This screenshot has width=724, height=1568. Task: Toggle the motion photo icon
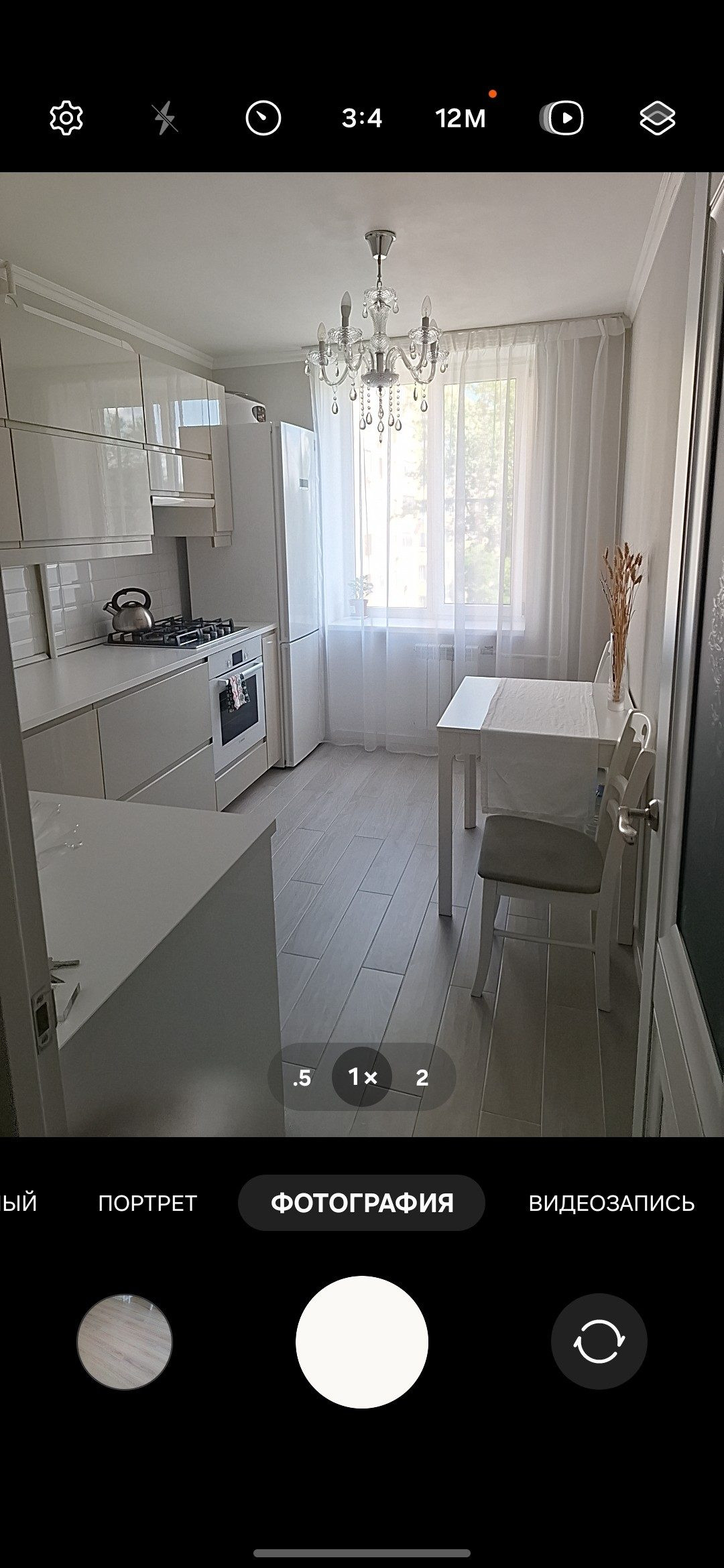[x=562, y=119]
